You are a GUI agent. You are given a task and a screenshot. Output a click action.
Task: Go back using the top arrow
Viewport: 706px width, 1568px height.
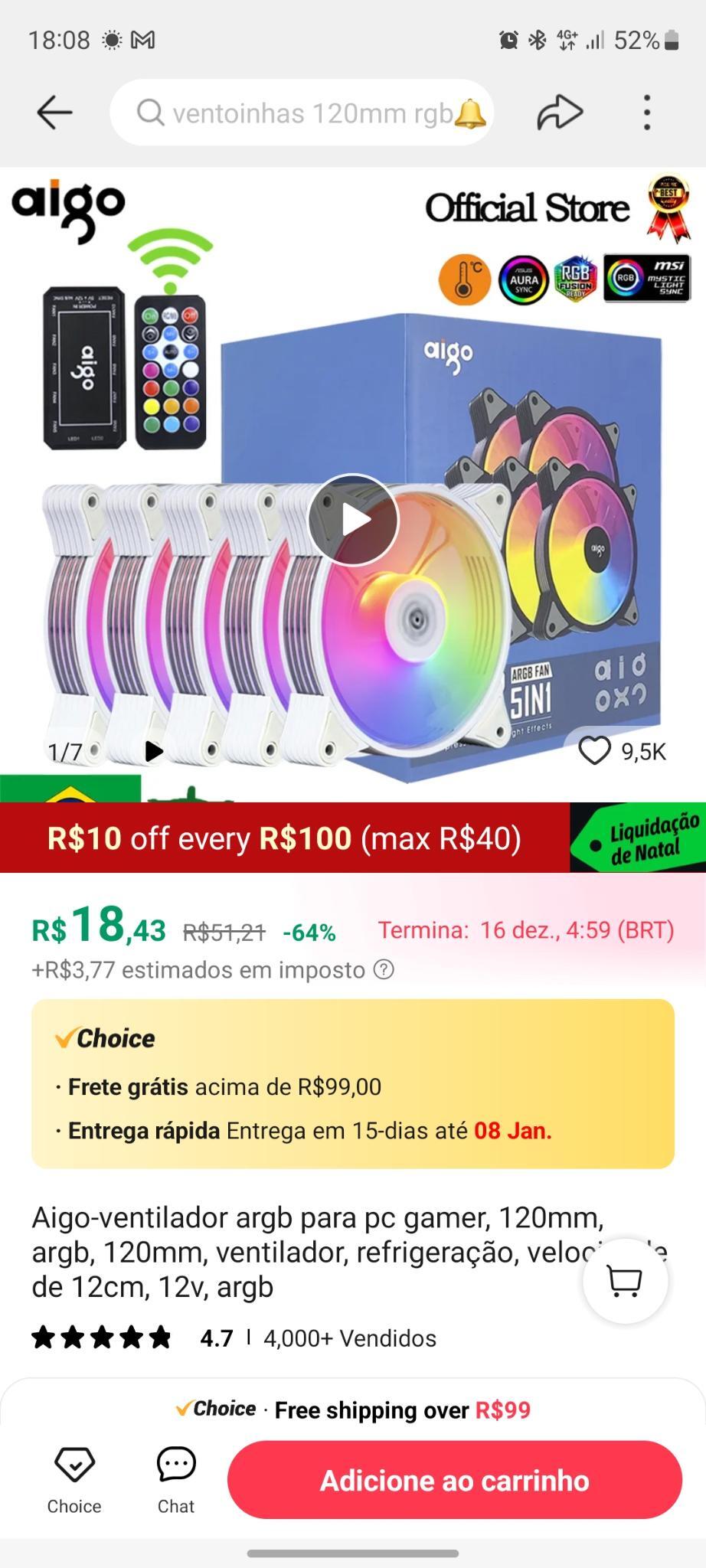pyautogui.click(x=55, y=113)
